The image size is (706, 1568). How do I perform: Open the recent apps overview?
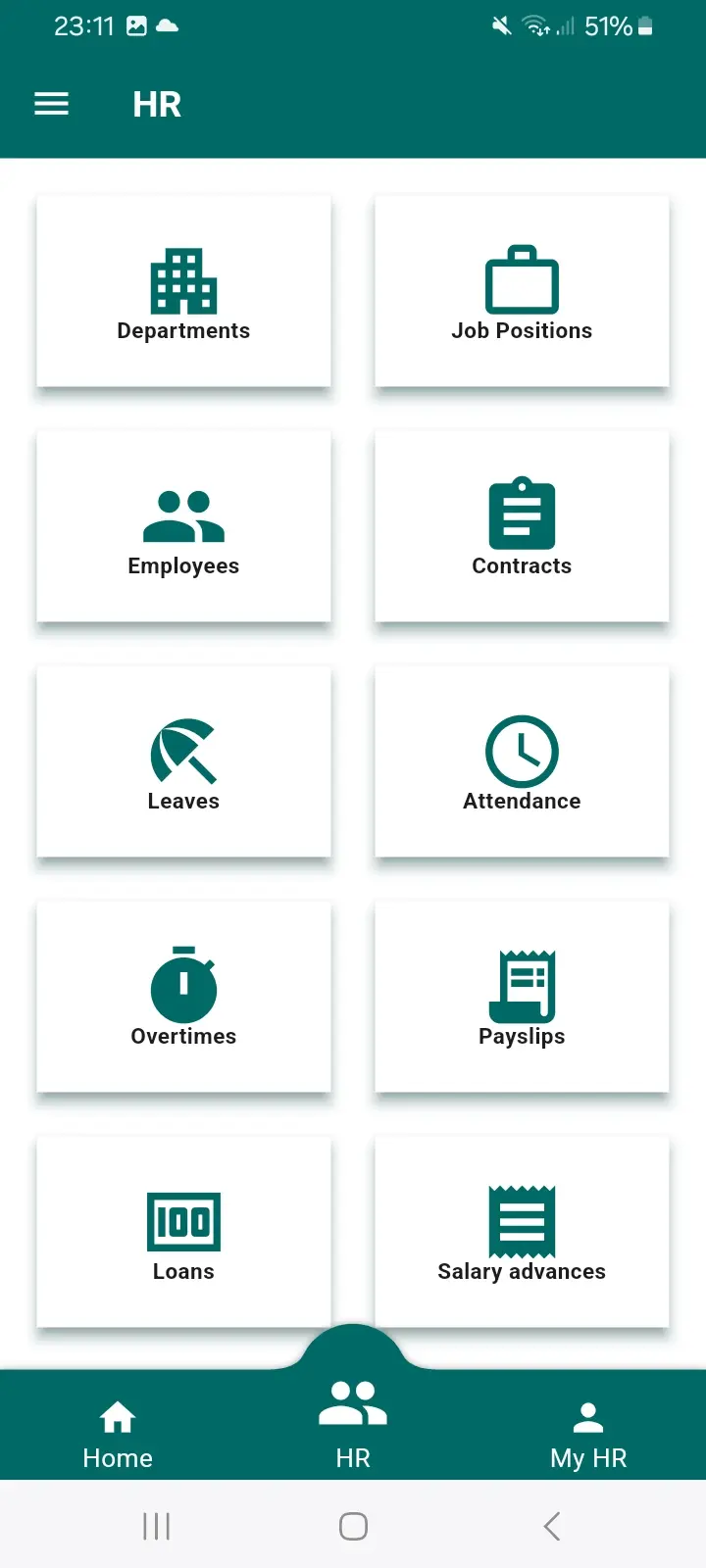click(156, 1526)
